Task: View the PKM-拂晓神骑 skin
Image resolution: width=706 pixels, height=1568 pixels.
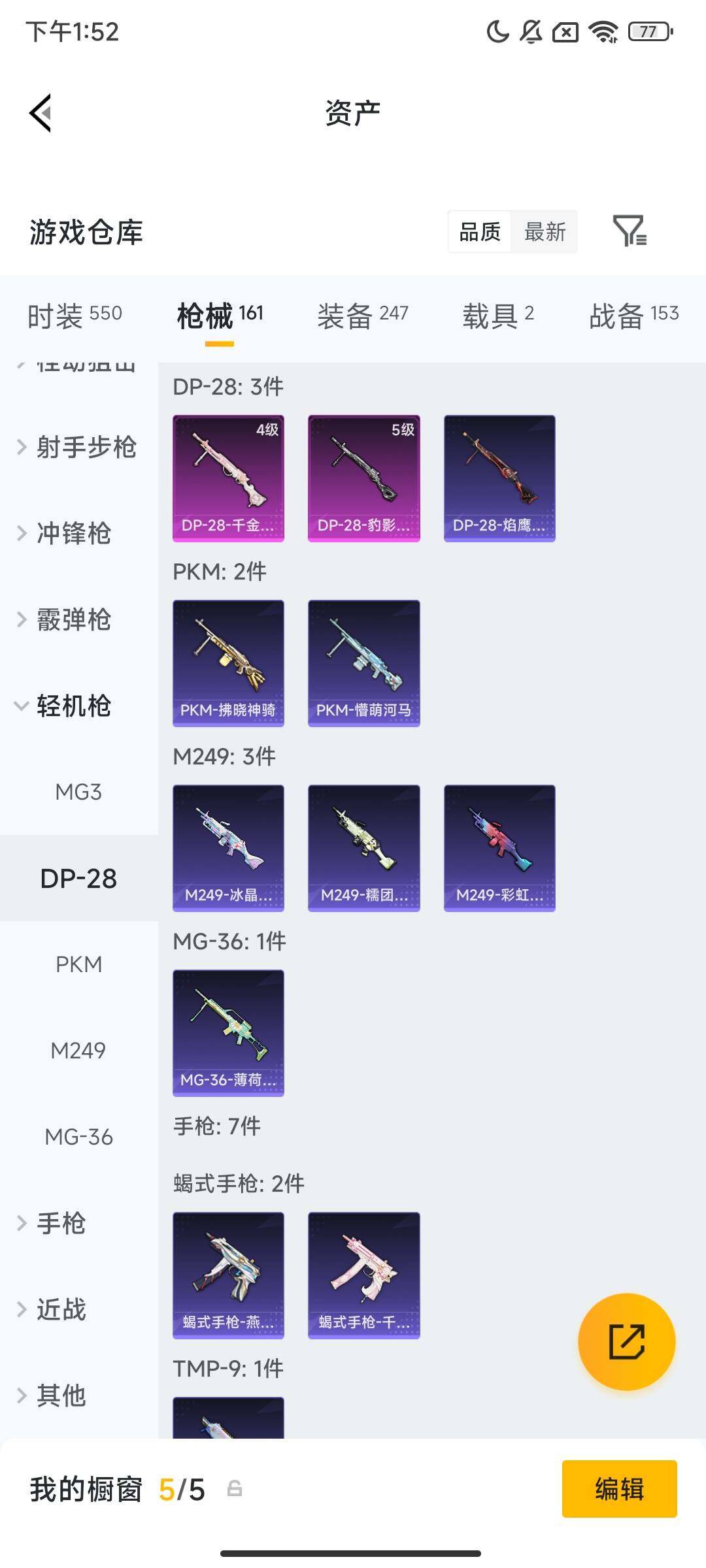Action: click(228, 662)
